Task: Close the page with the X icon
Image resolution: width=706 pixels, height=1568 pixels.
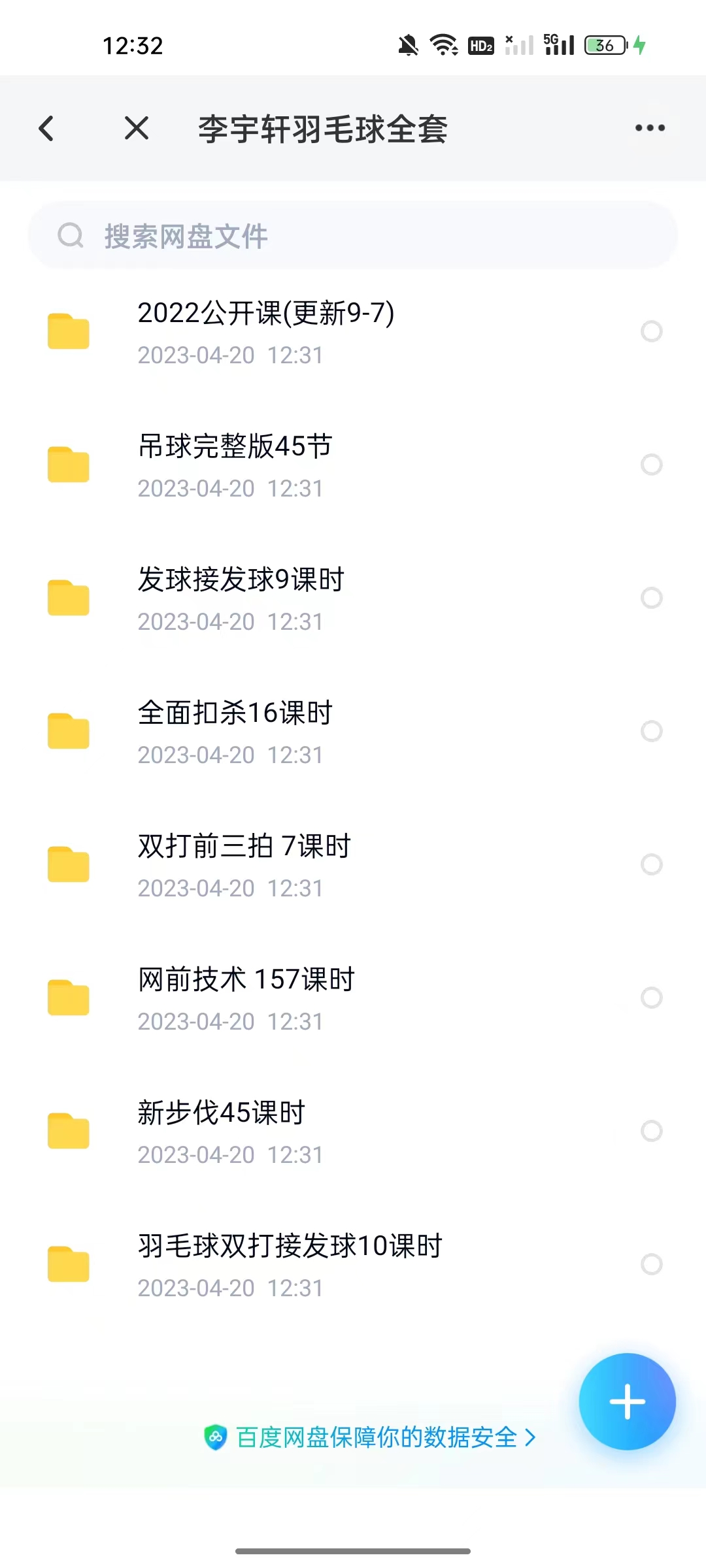Action: 136,128
